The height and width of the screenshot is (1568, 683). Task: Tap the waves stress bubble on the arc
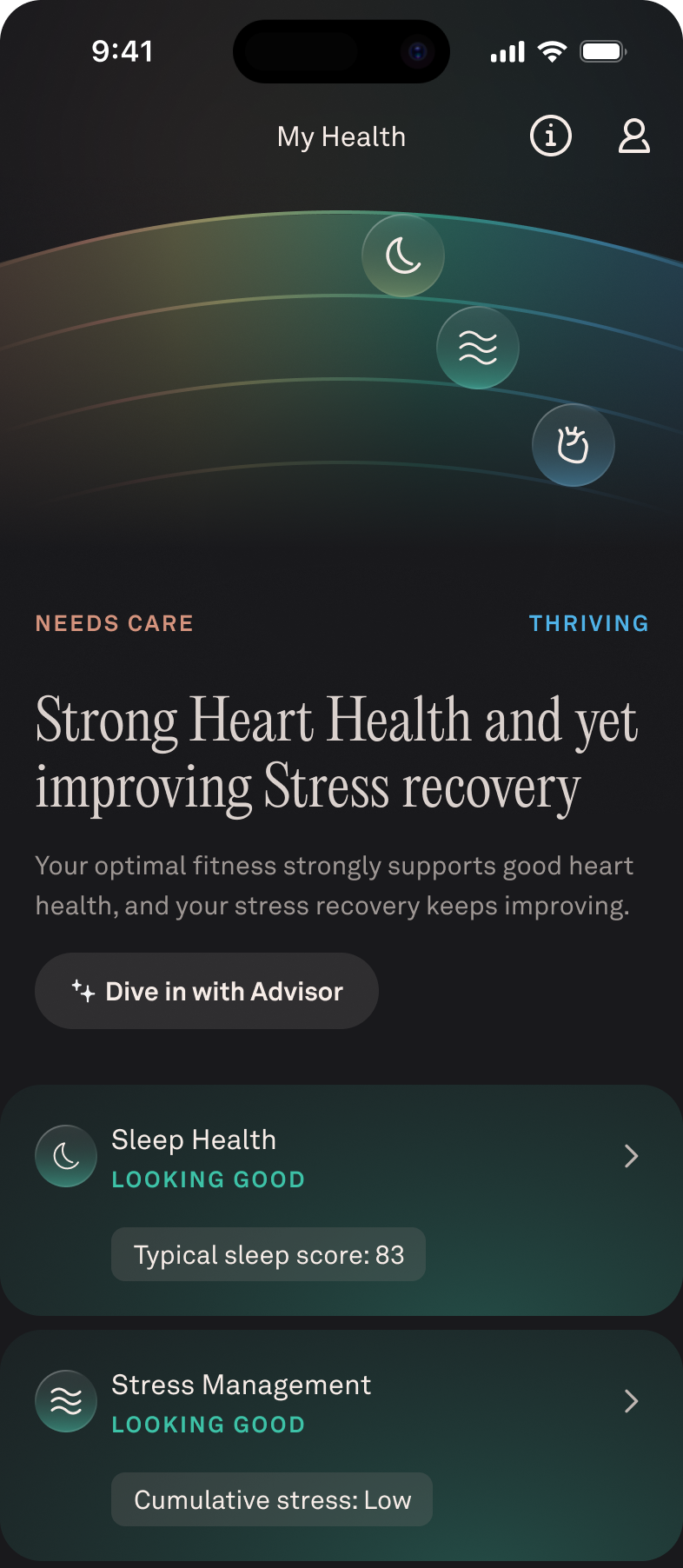[478, 348]
